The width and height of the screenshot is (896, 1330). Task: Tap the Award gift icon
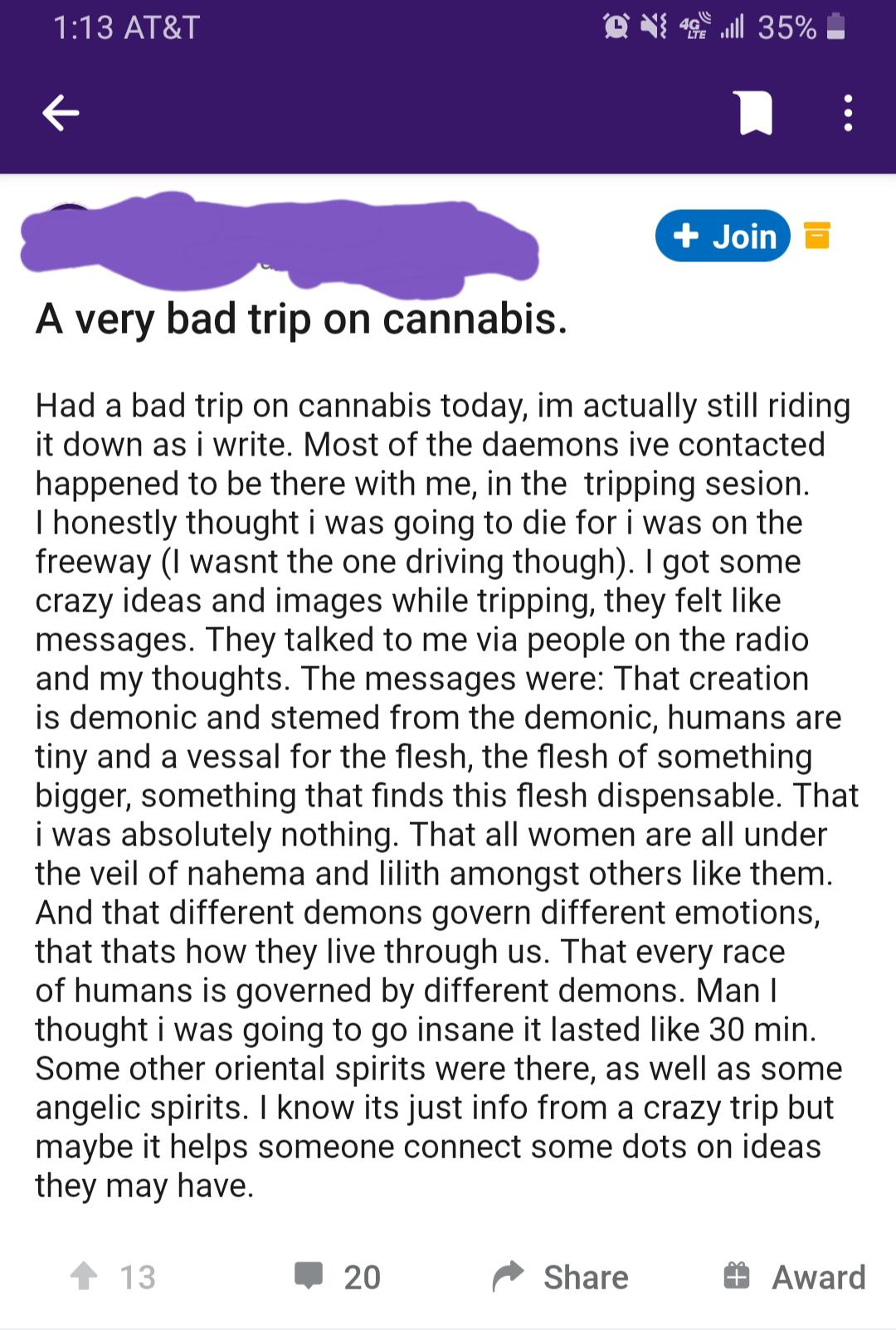(x=738, y=1276)
